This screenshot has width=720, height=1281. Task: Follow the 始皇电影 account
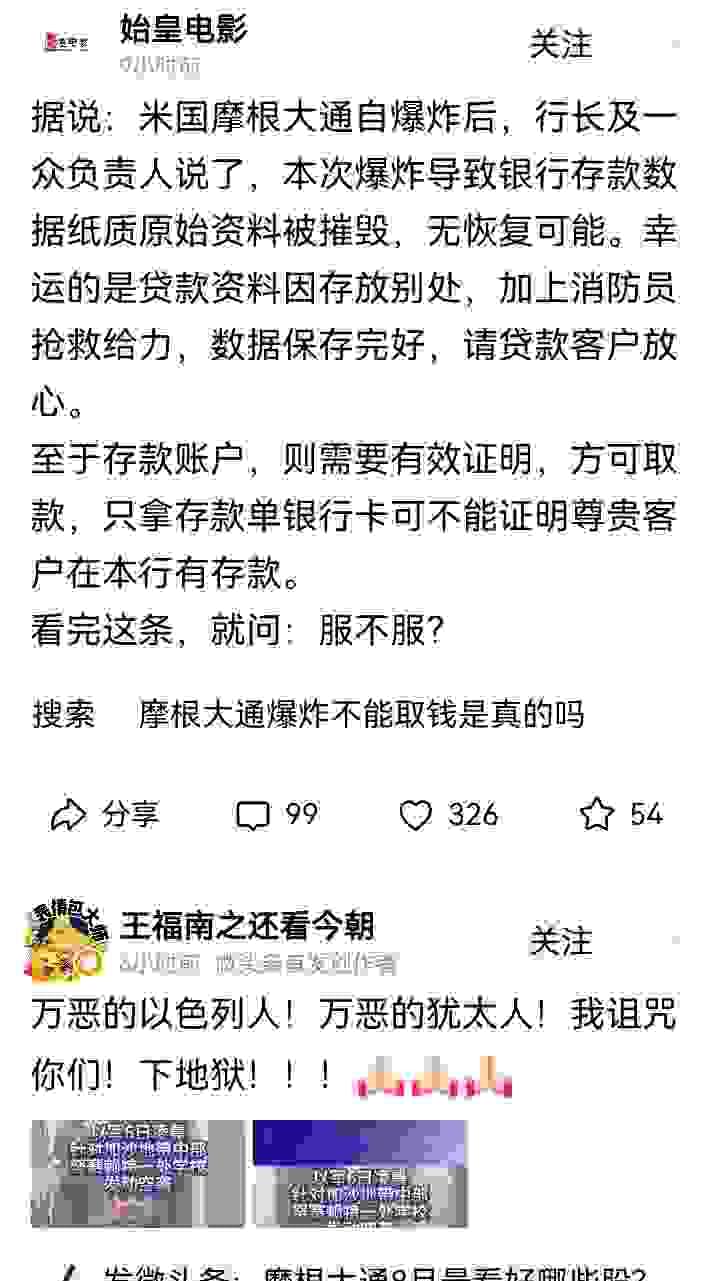pos(560,44)
